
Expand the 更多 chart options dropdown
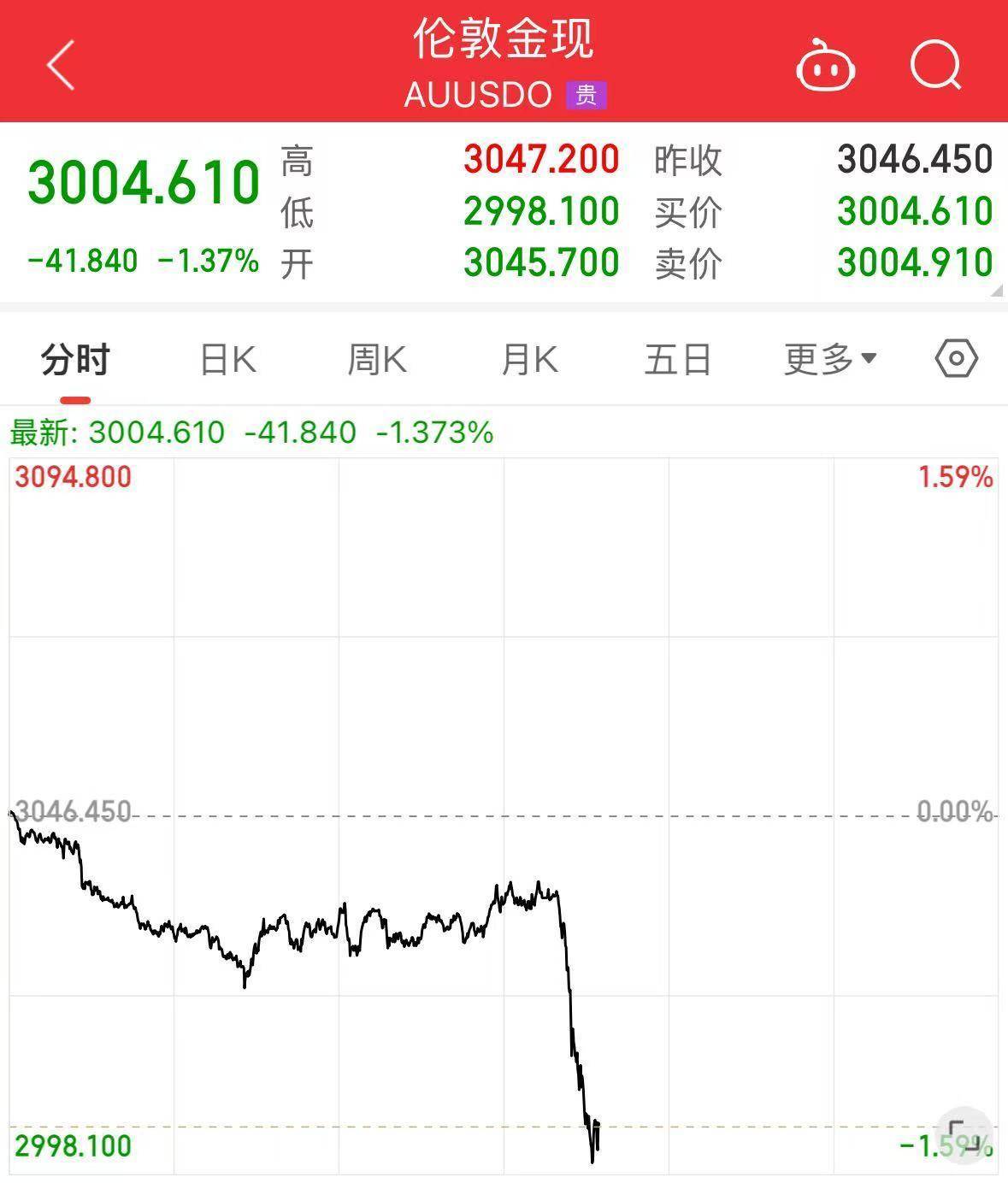click(x=829, y=360)
